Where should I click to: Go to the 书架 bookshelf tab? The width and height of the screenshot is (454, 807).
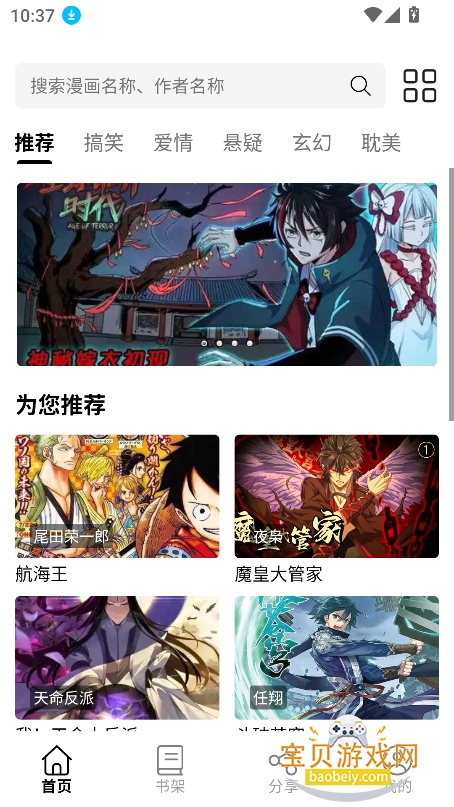point(170,769)
